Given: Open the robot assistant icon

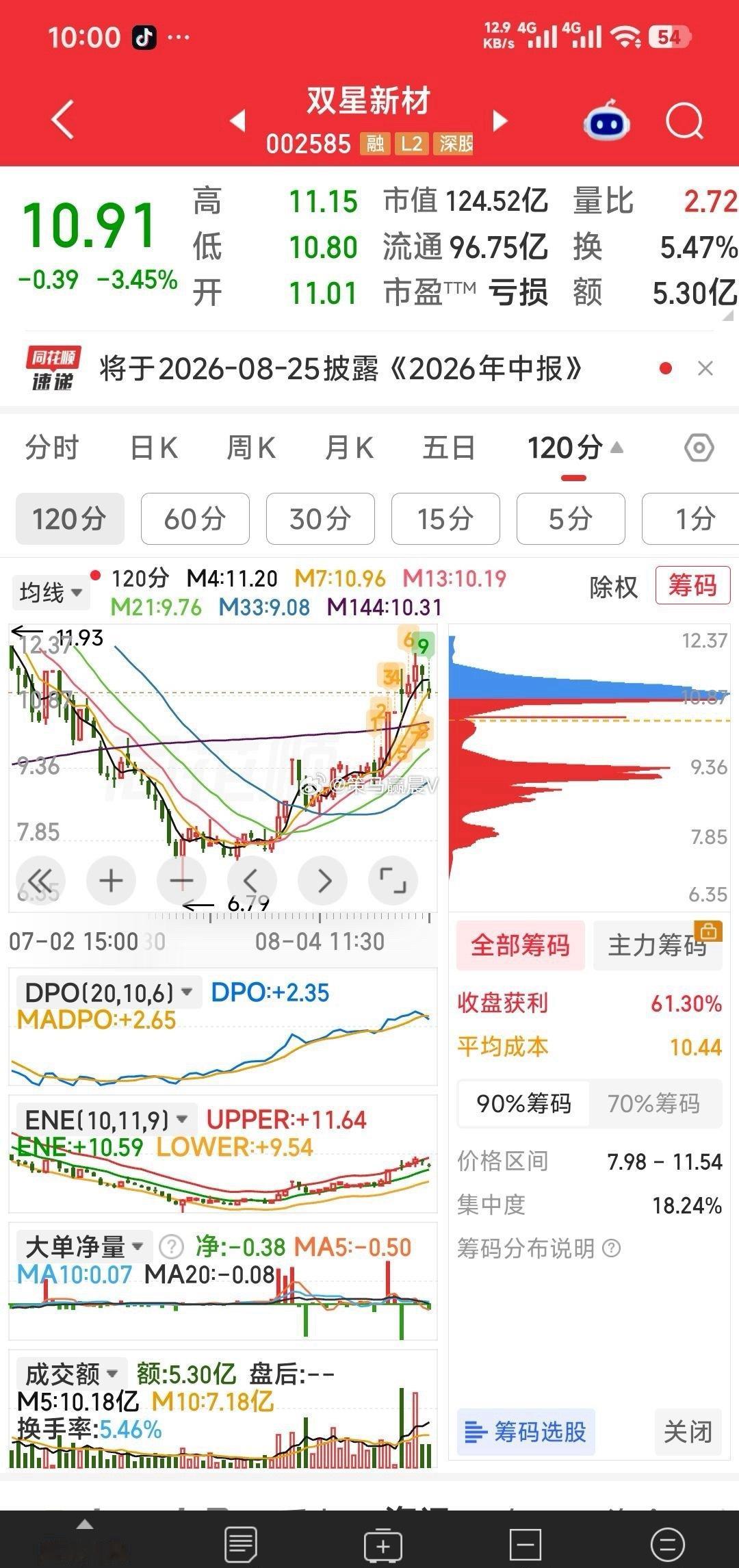Looking at the screenshot, I should click(606, 120).
